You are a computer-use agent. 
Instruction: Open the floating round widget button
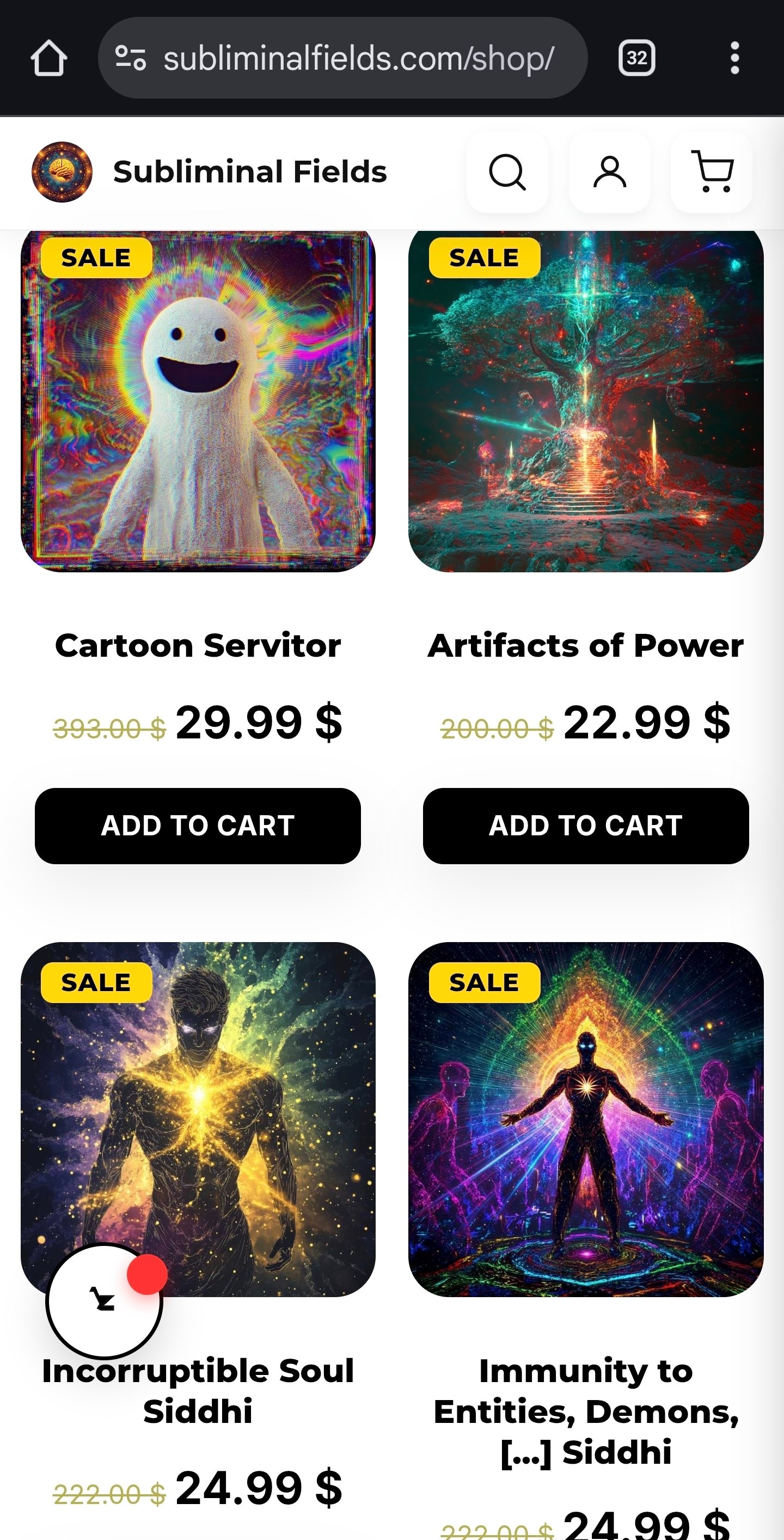[105, 1300]
